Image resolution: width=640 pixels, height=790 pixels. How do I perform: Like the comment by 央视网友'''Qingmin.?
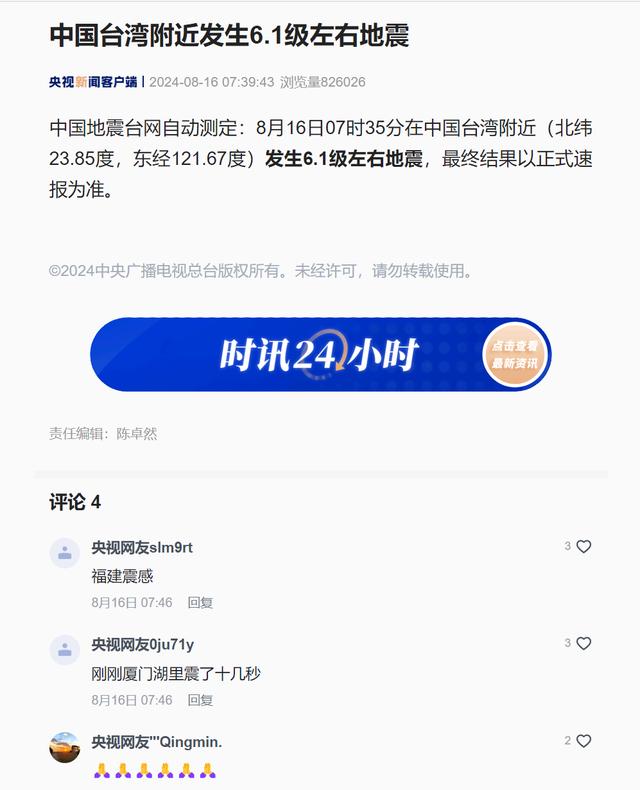[584, 741]
